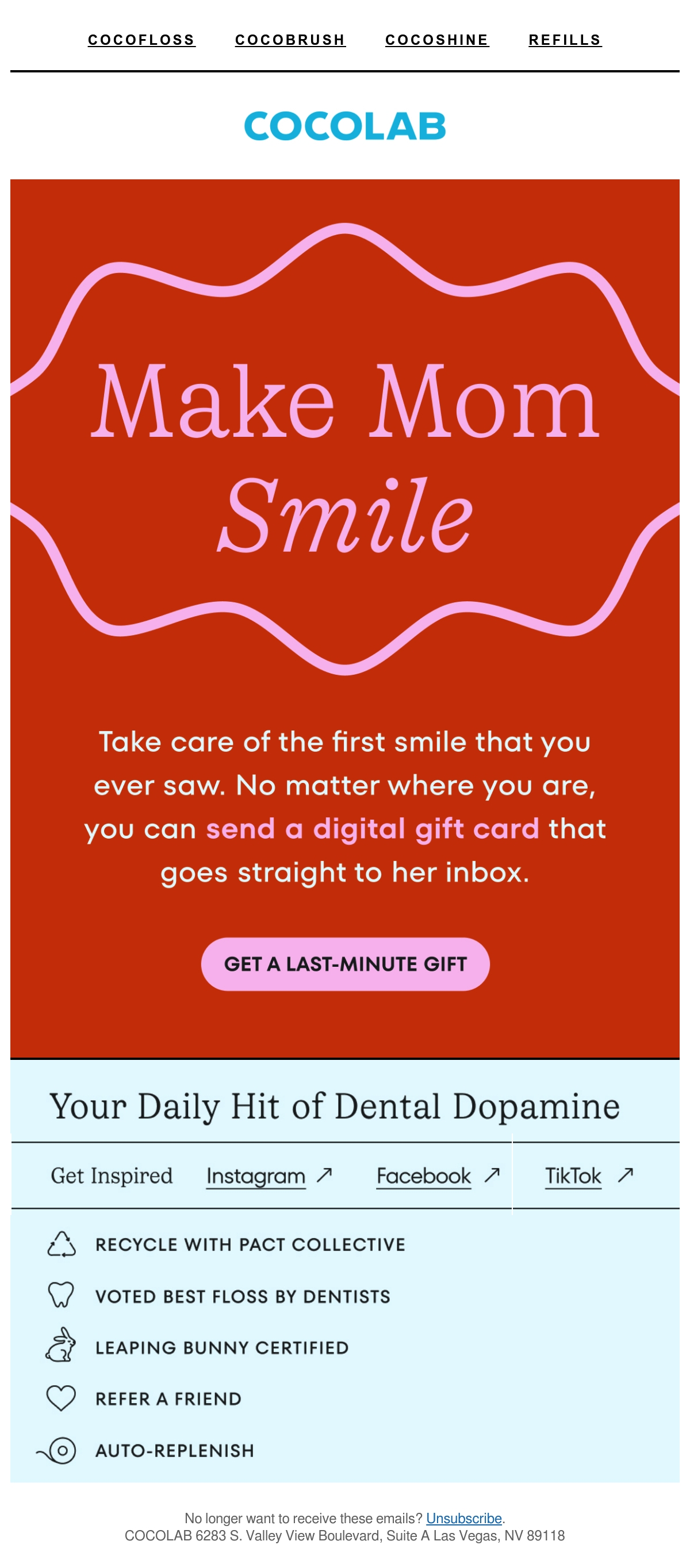
Task: Open the Instagram link
Action: (x=269, y=1175)
